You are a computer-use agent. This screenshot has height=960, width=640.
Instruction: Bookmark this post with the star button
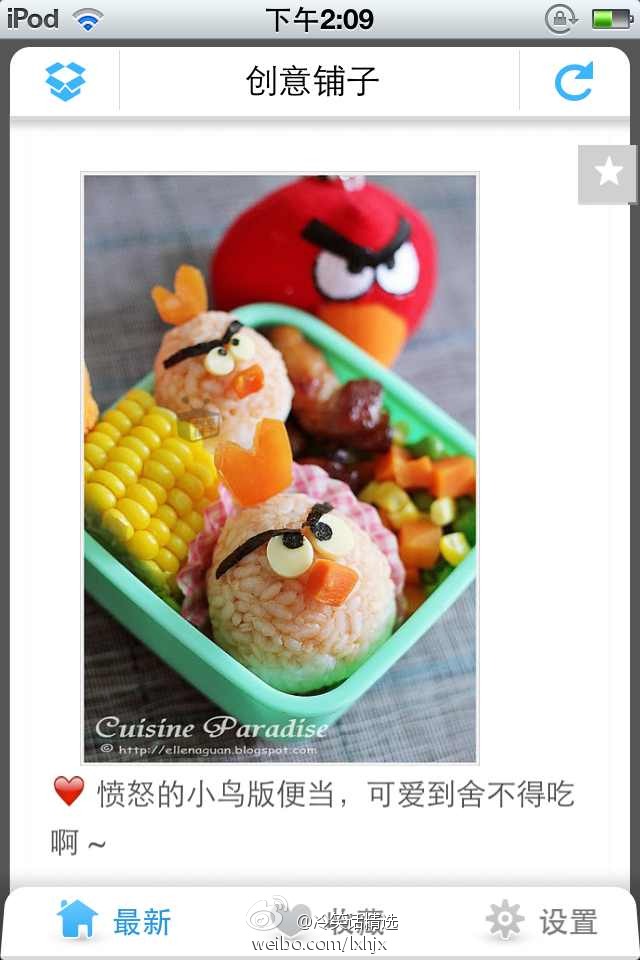pos(608,174)
